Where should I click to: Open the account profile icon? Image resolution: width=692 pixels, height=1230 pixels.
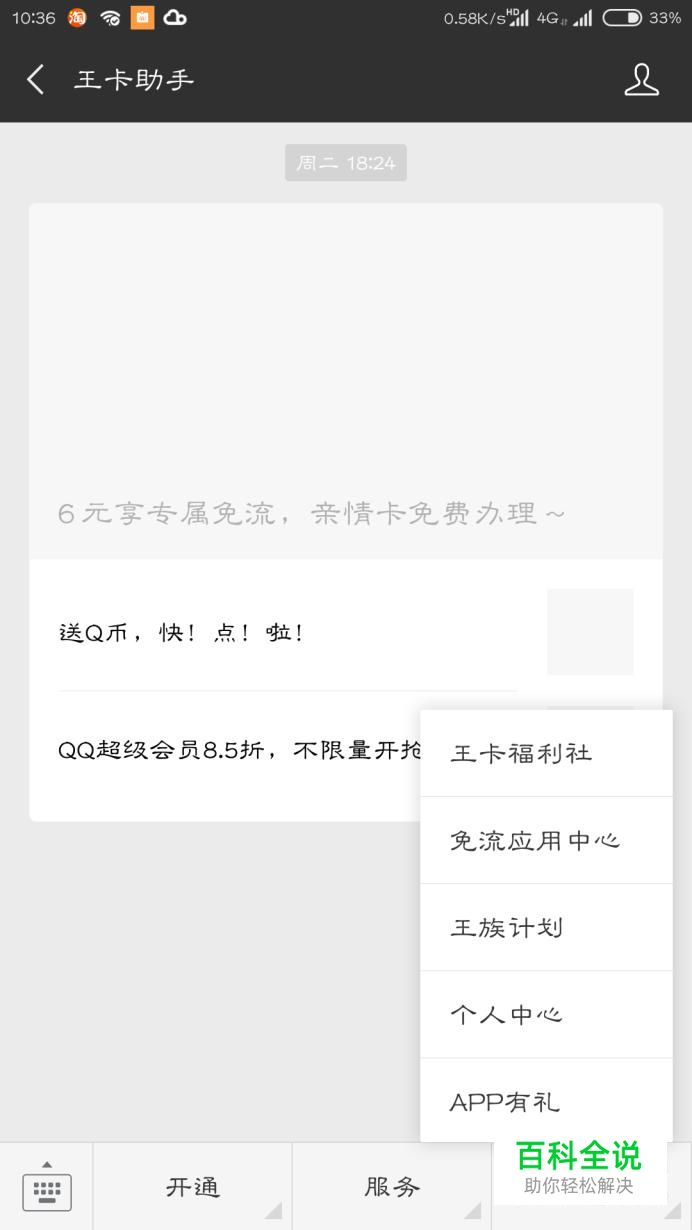pyautogui.click(x=642, y=80)
